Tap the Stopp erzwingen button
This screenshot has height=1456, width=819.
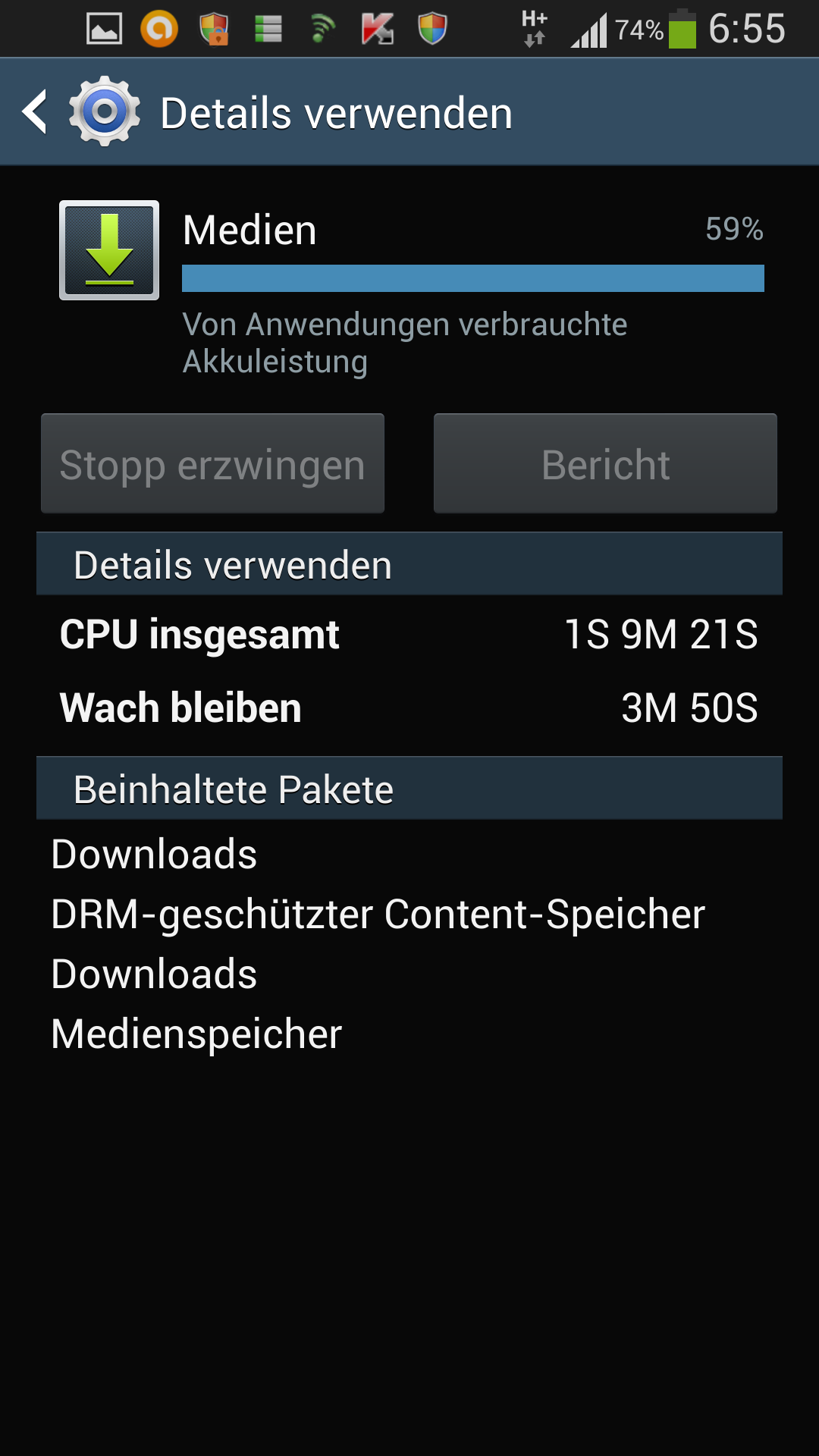[212, 463]
